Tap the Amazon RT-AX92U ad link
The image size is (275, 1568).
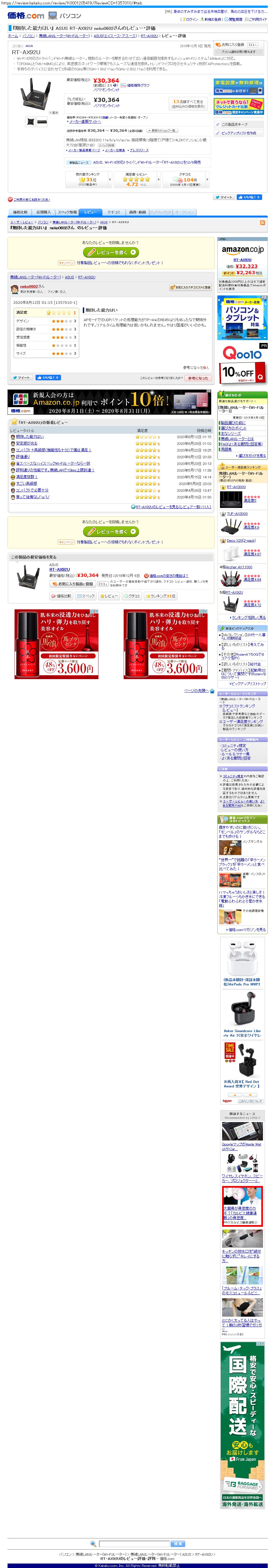242,260
